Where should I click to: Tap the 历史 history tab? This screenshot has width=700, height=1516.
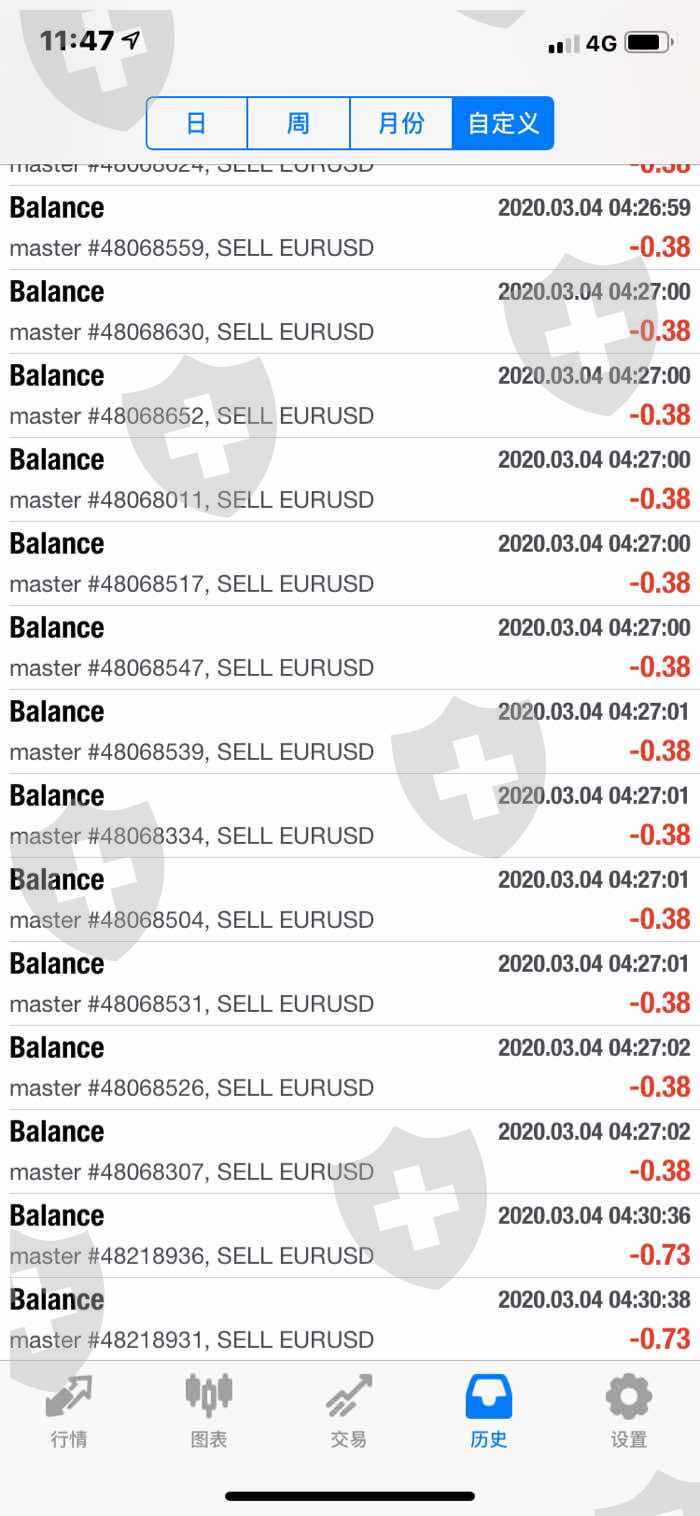(489, 1410)
